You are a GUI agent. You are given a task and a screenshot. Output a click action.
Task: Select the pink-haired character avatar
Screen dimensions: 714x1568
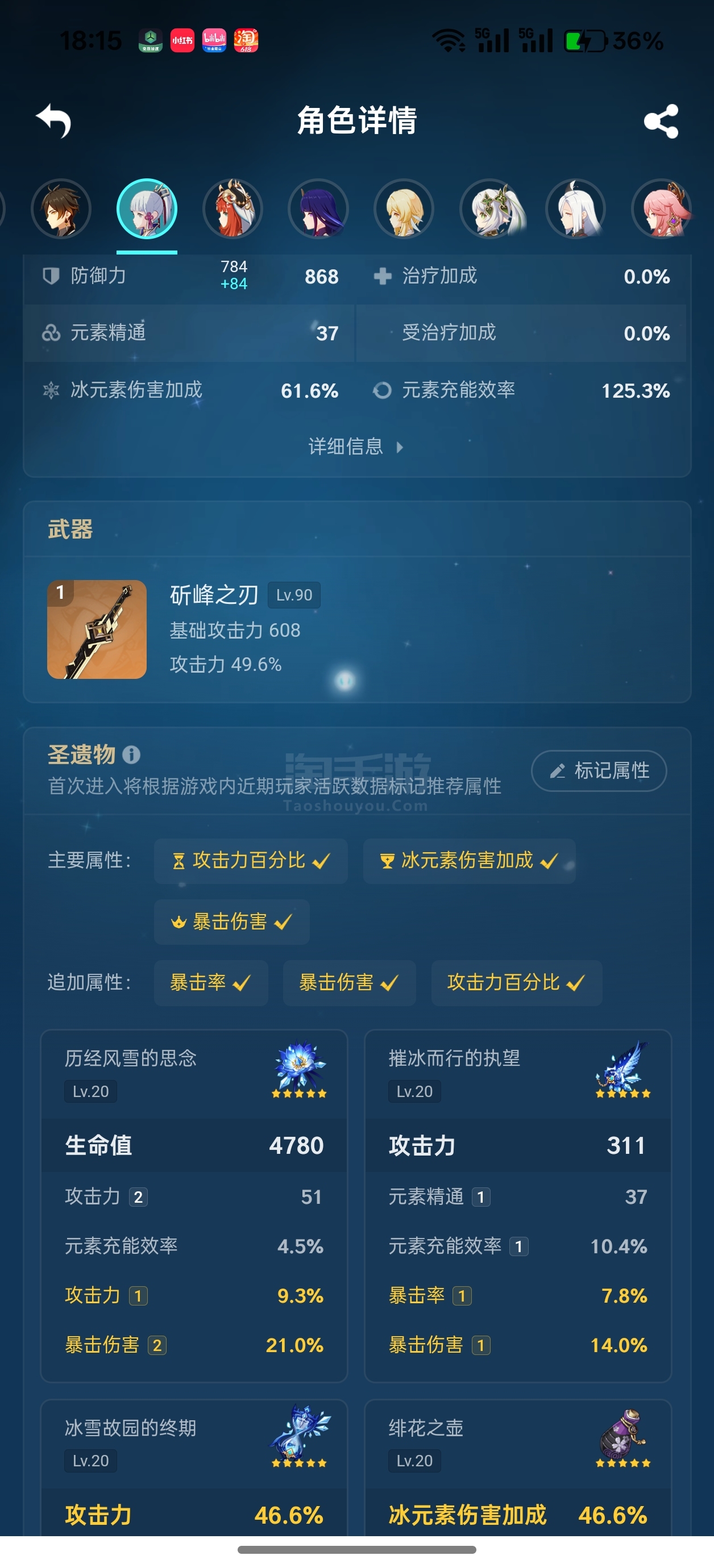pyautogui.click(x=661, y=209)
